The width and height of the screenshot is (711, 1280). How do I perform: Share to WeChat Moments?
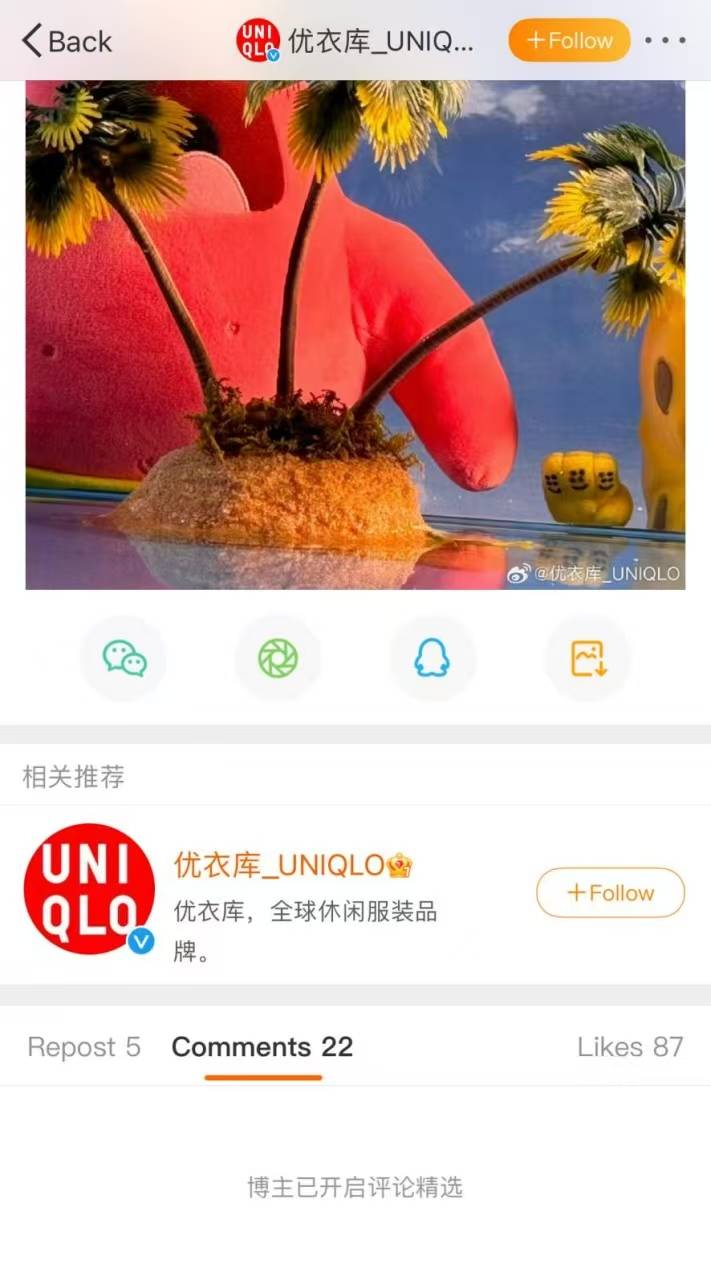[x=278, y=658]
